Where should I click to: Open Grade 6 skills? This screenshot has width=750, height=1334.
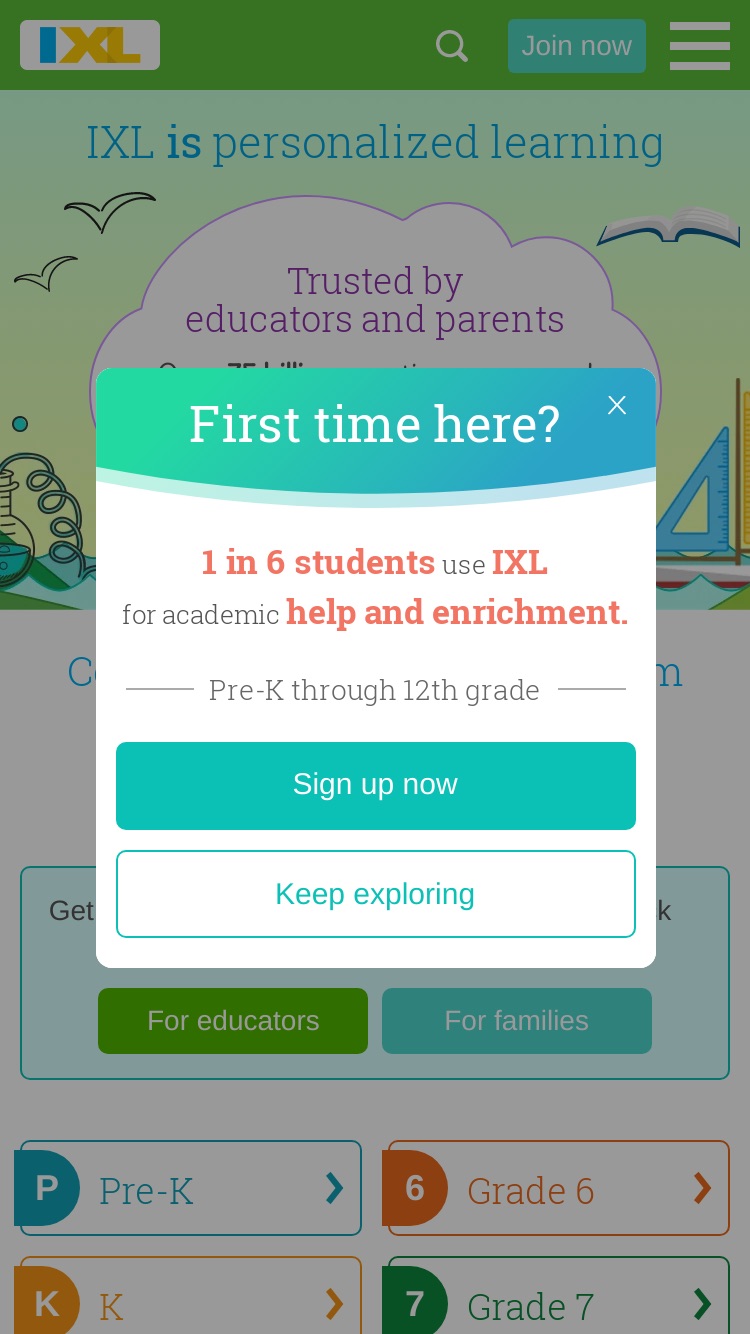click(556, 1188)
